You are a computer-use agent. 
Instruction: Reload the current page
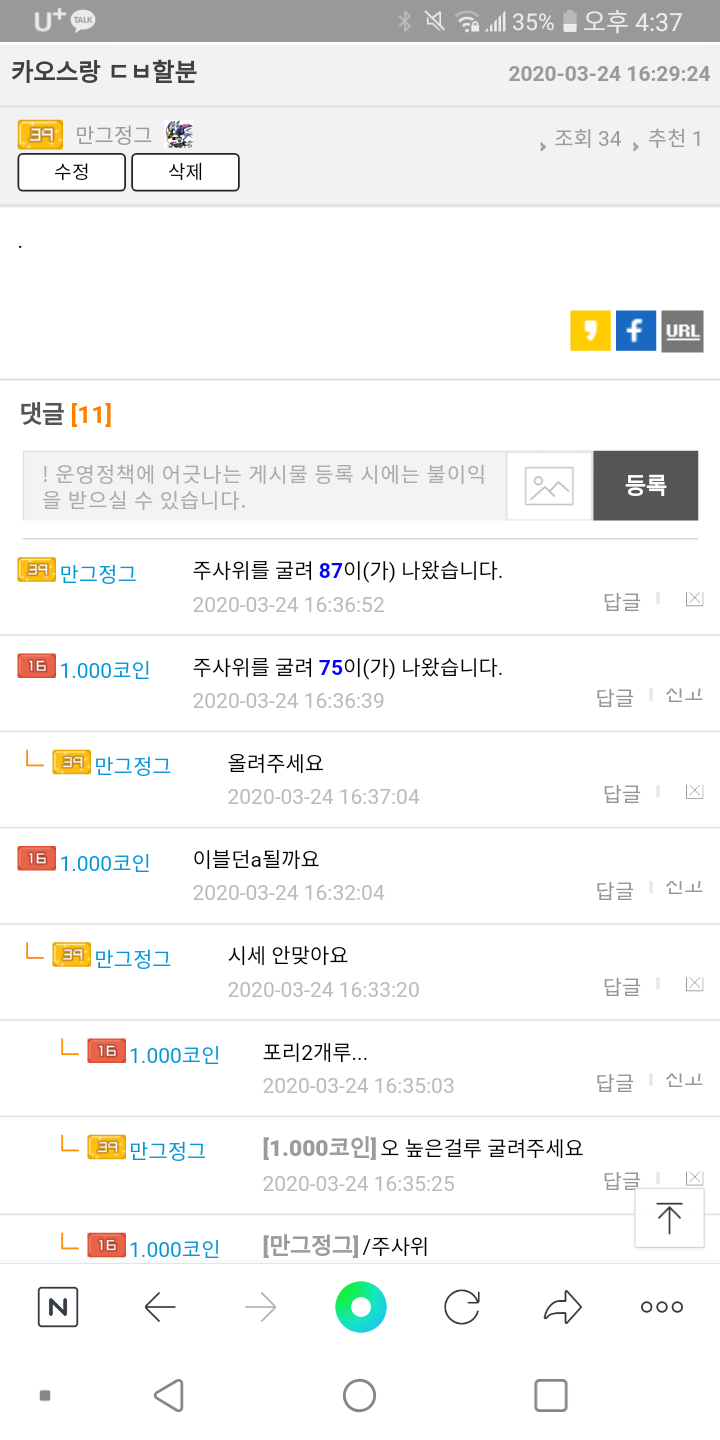point(462,1307)
